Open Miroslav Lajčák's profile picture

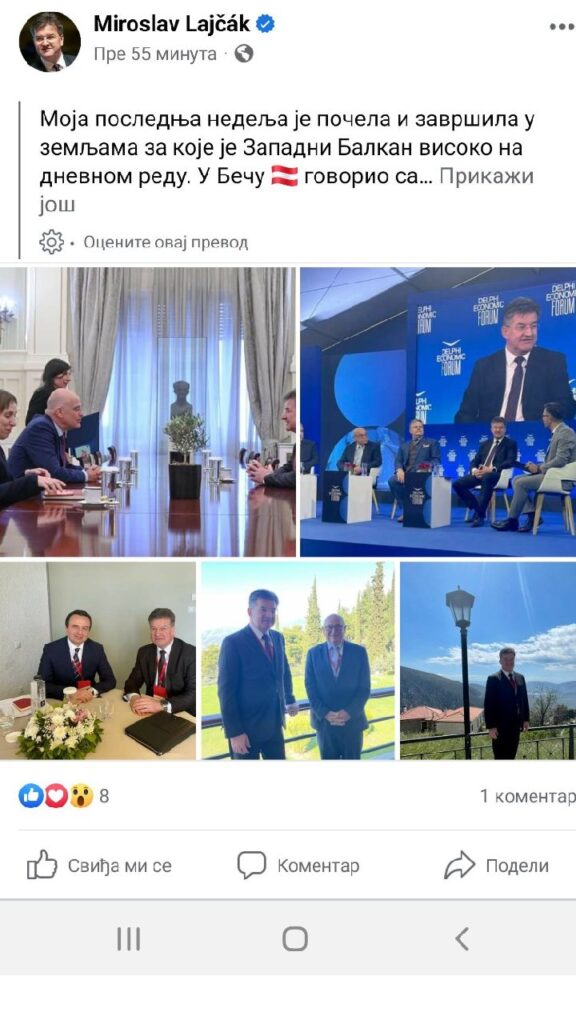tap(50, 41)
